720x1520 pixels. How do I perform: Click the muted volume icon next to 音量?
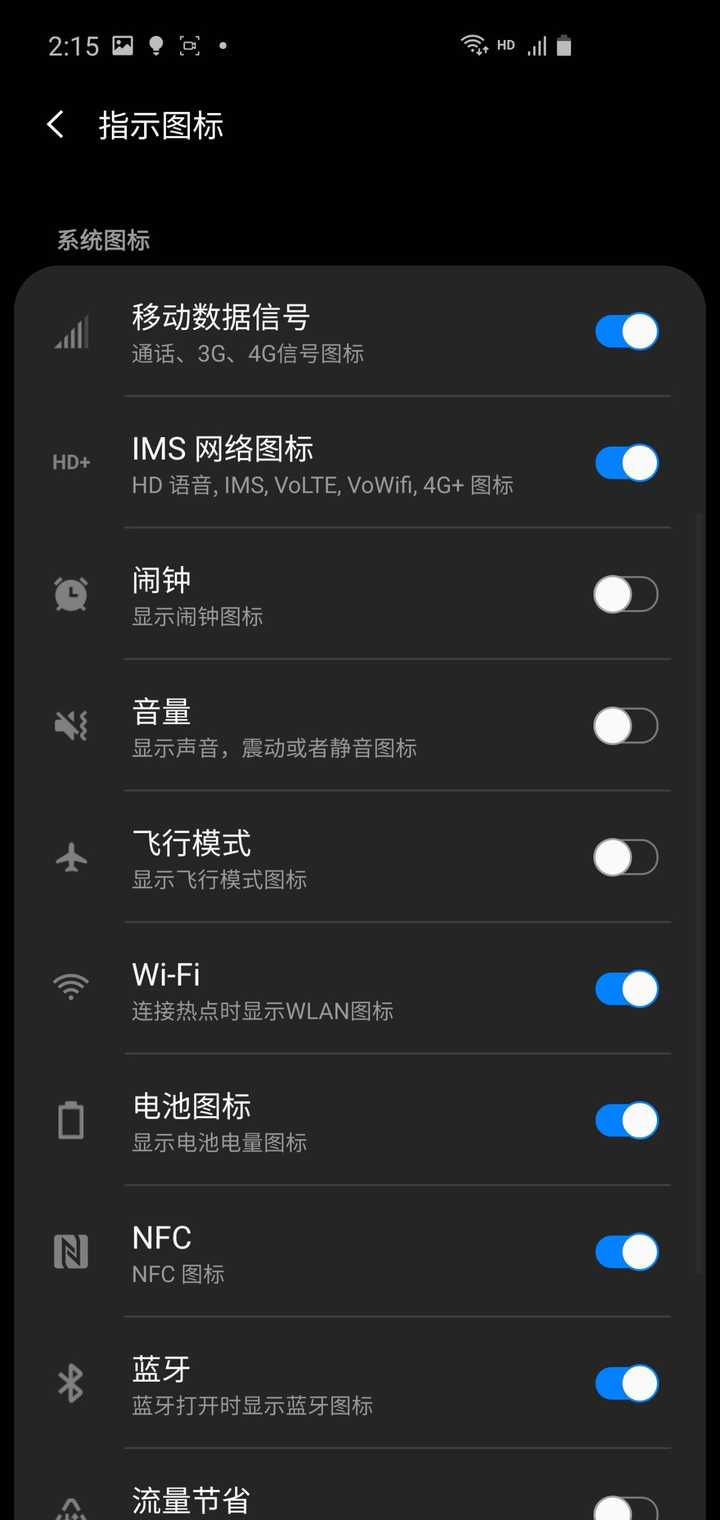click(70, 725)
